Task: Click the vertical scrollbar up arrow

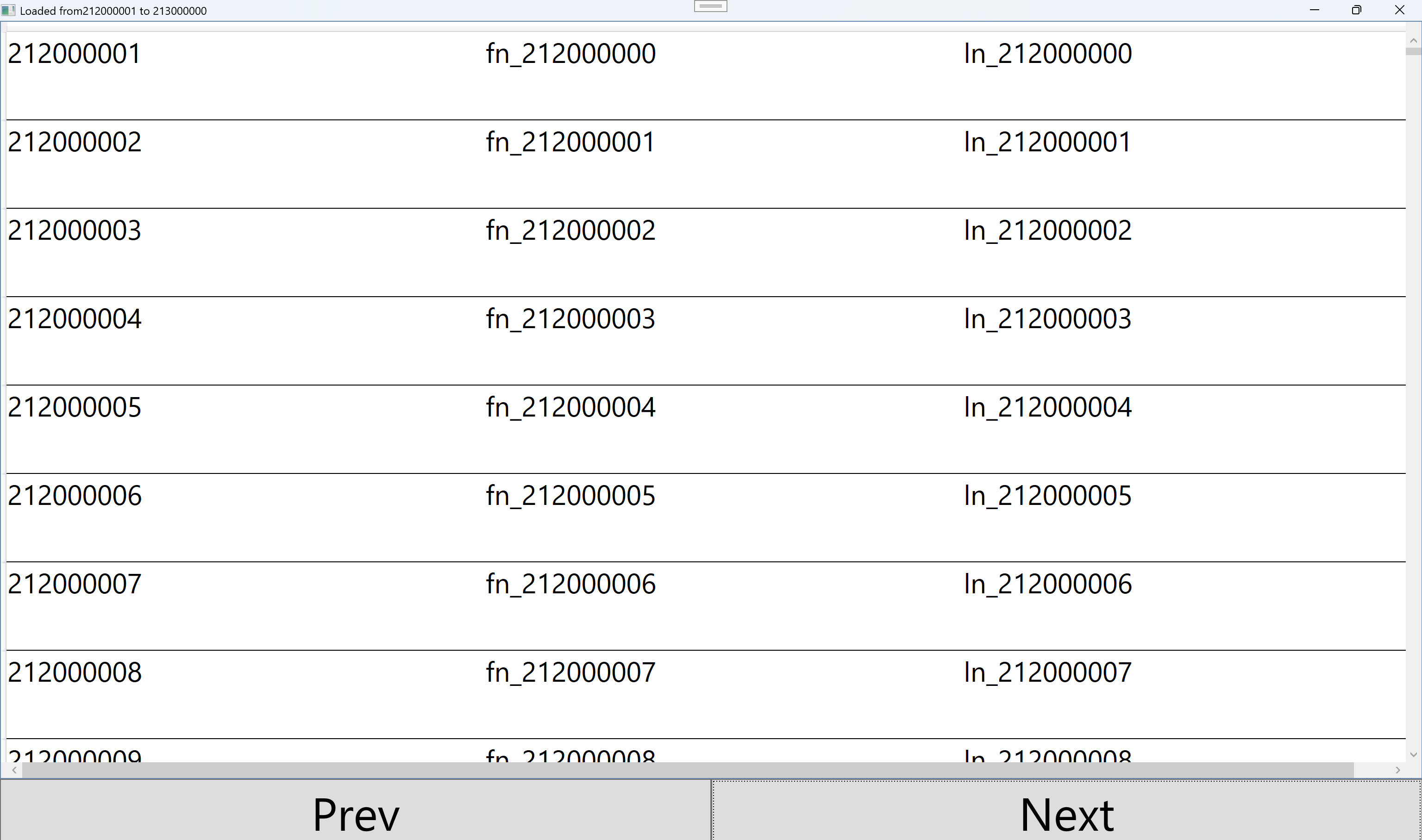Action: pos(1413,41)
